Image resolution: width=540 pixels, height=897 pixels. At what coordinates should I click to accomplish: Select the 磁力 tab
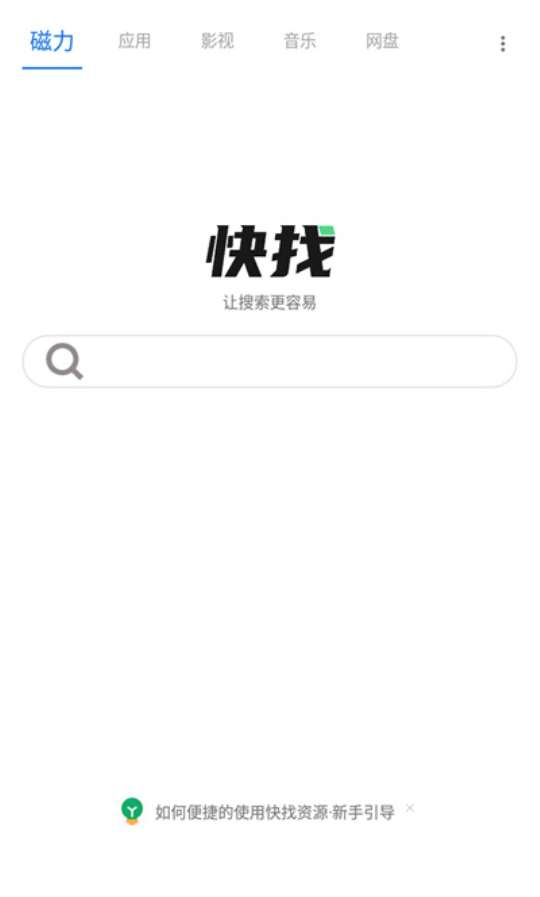tap(52, 42)
